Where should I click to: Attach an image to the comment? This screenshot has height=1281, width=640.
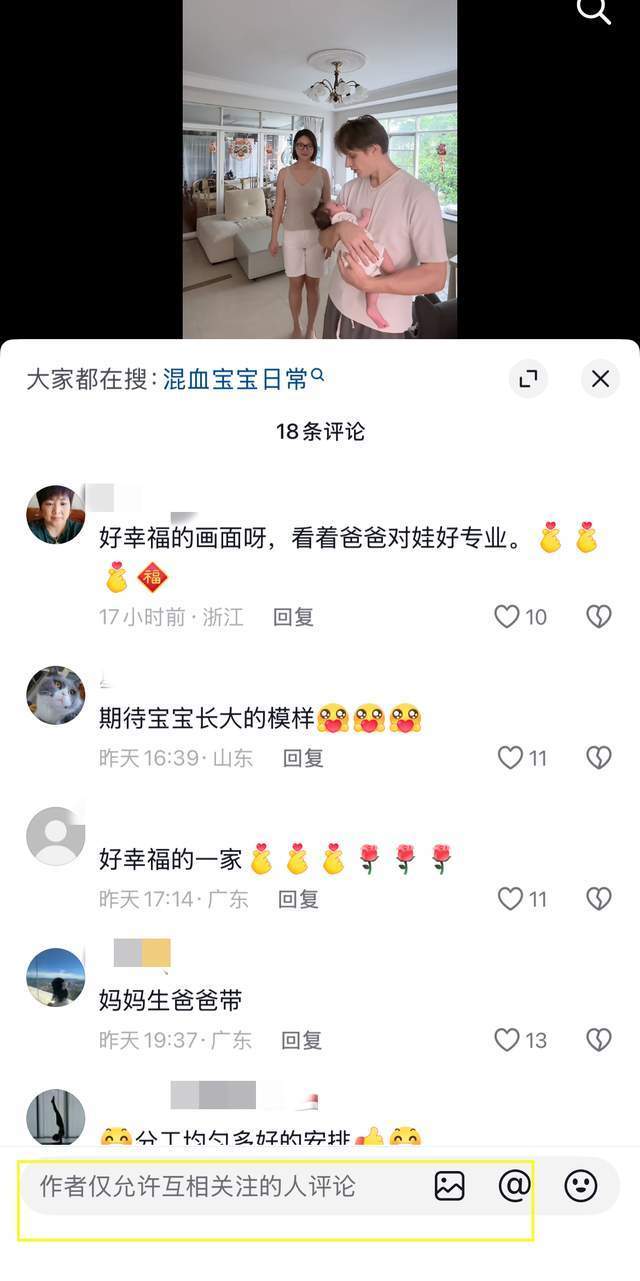[450, 1186]
